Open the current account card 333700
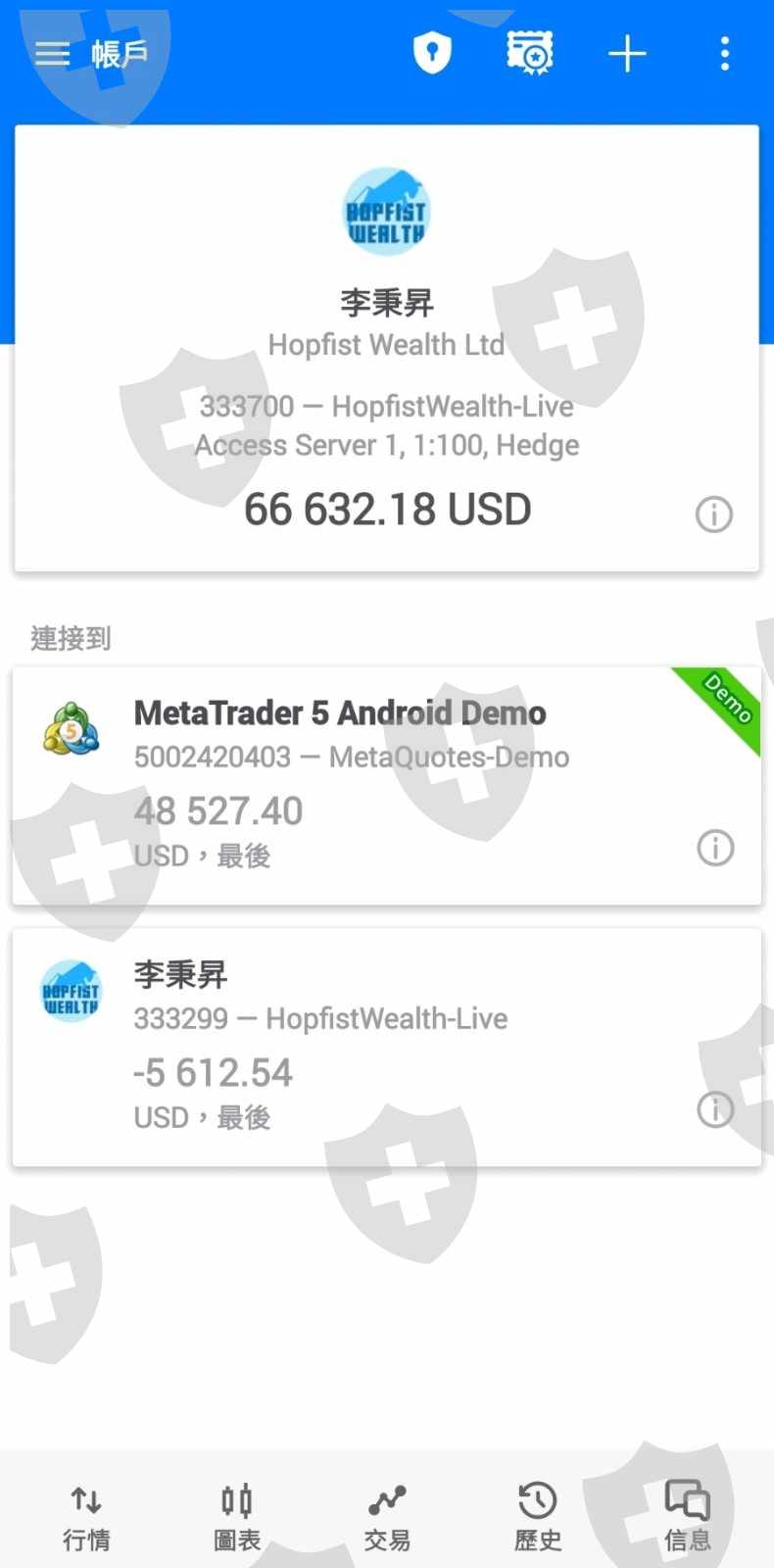This screenshot has width=774, height=1568. tap(387, 348)
